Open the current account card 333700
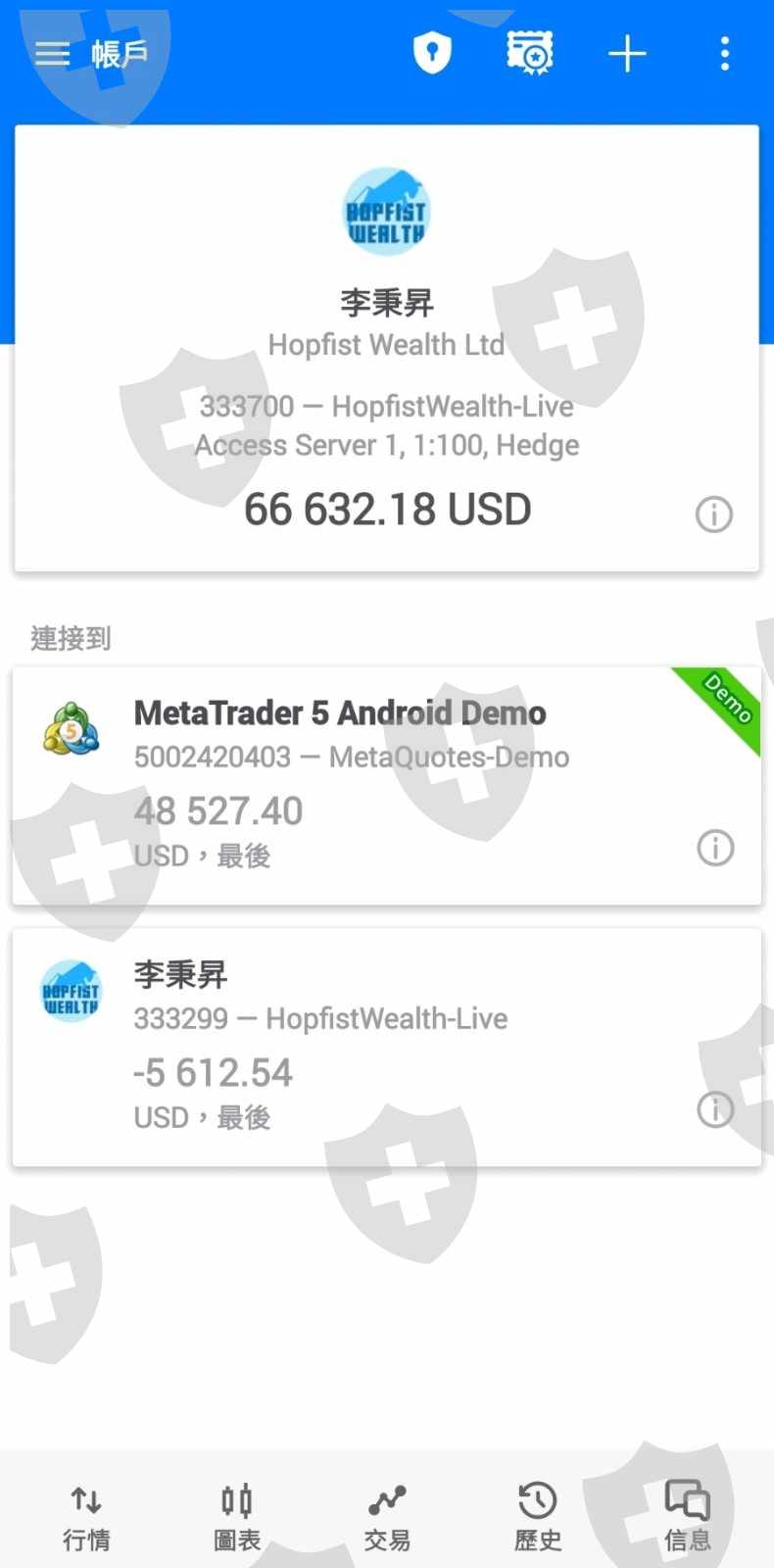This screenshot has width=774, height=1568. tap(387, 348)
